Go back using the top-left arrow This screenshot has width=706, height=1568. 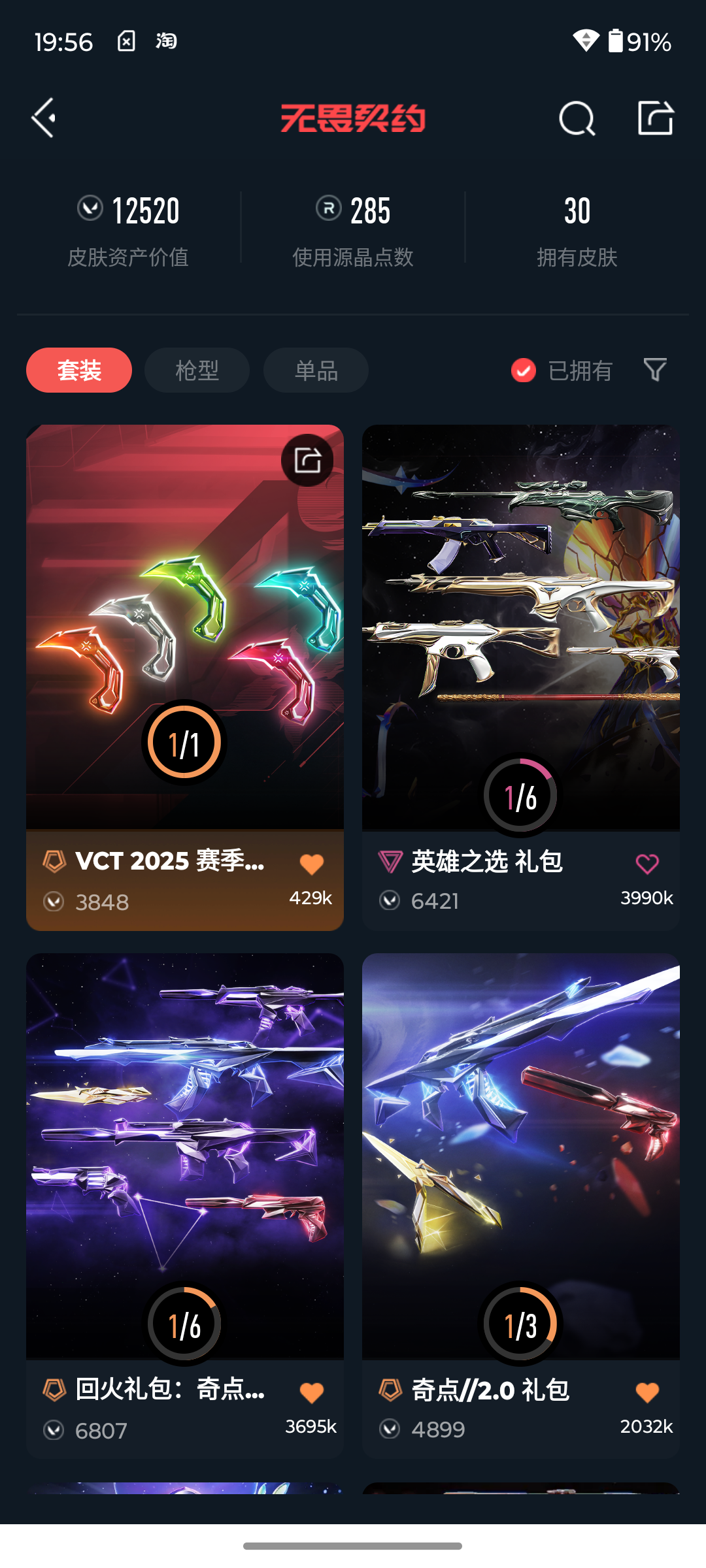(44, 118)
